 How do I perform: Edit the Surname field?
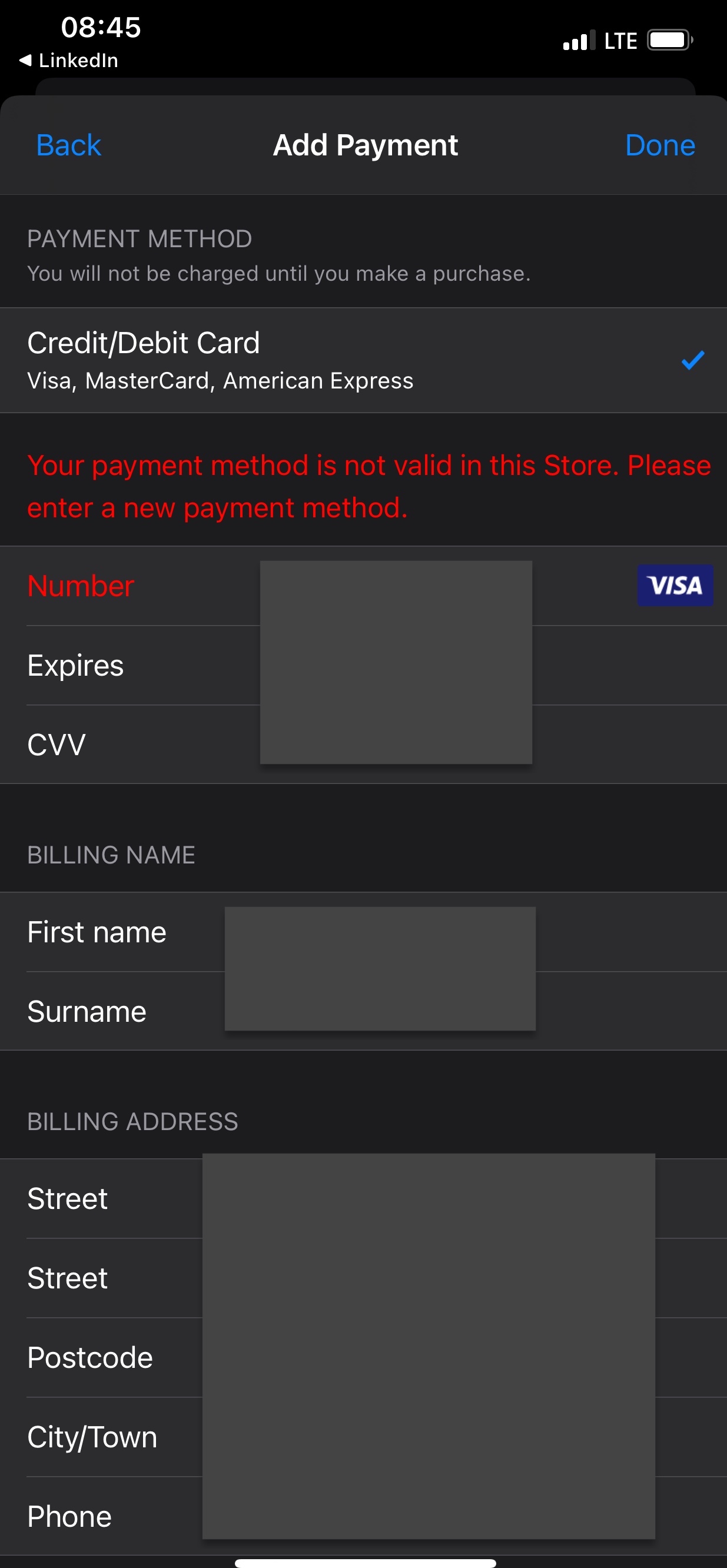pos(380,1011)
